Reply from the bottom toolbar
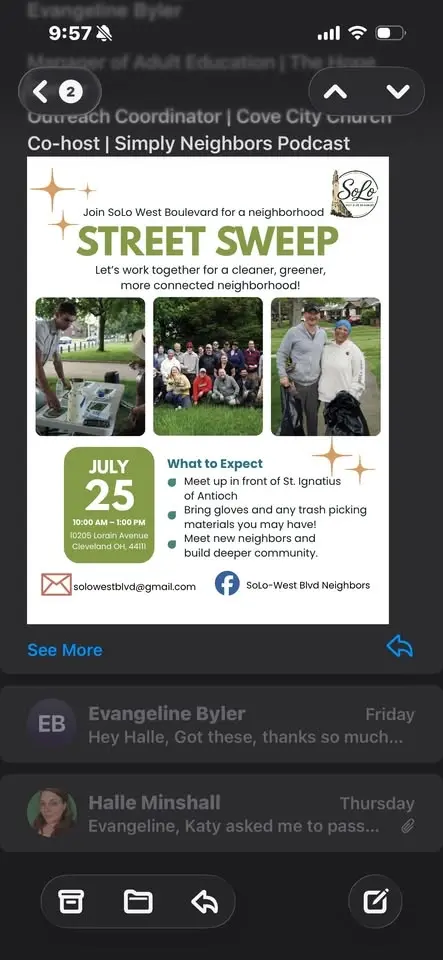Screen dimensions: 443x960 pyautogui.click(x=204, y=902)
